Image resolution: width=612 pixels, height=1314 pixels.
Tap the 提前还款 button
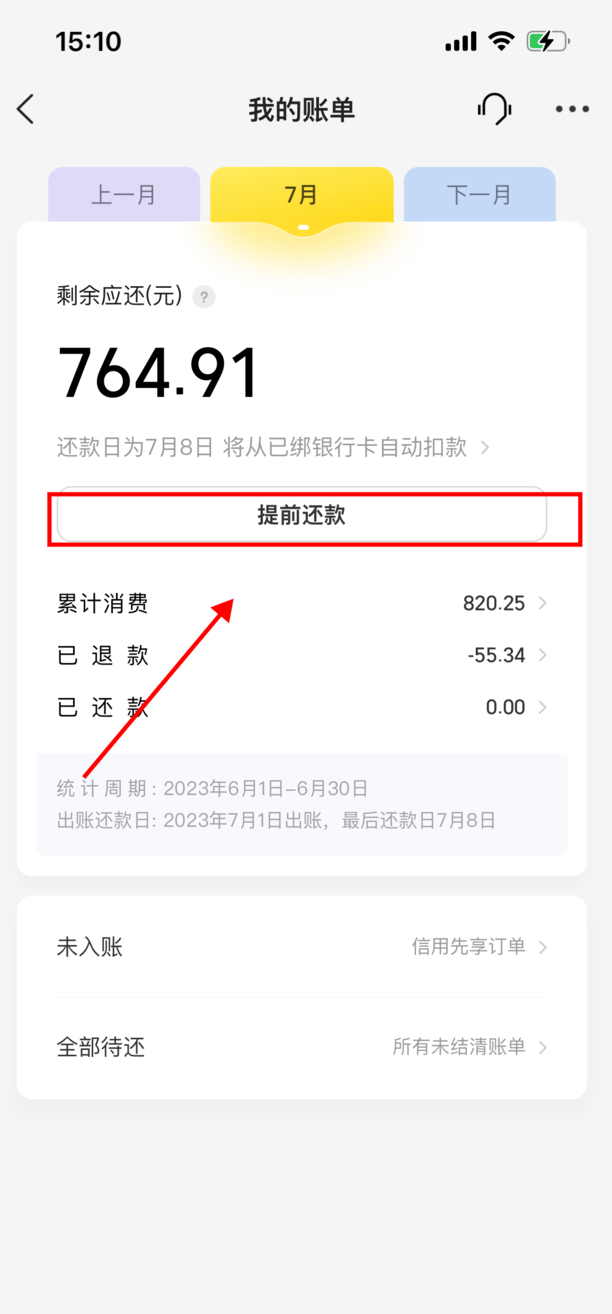click(x=301, y=516)
